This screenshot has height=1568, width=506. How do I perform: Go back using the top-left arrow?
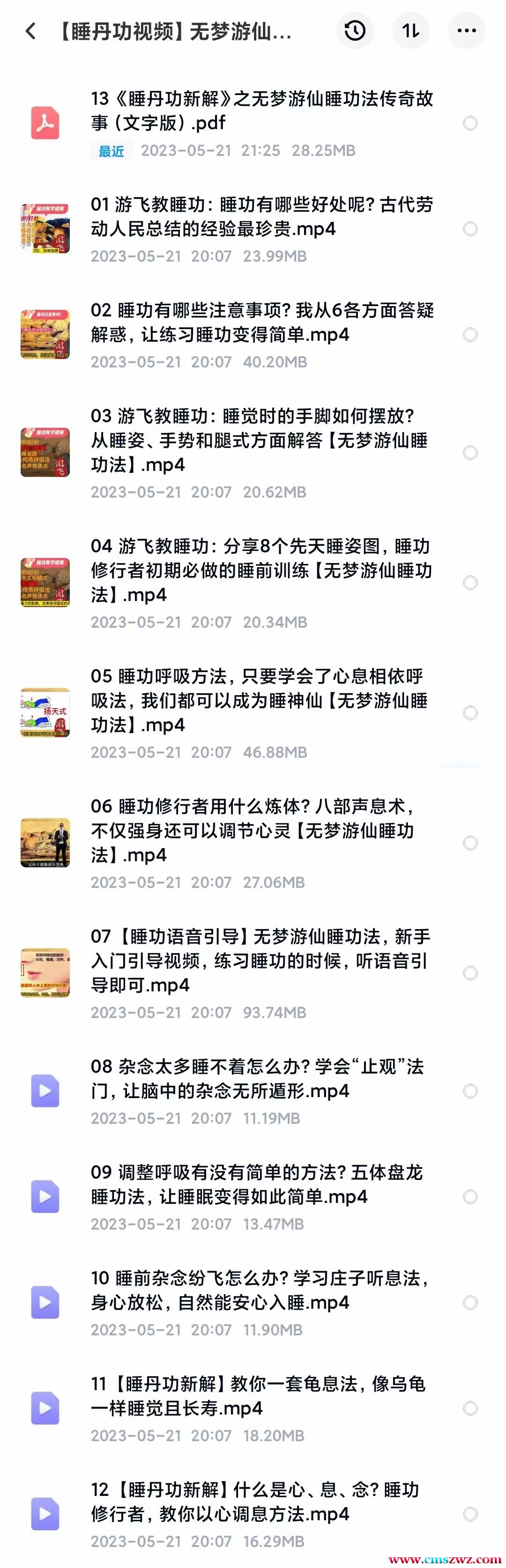click(x=31, y=31)
